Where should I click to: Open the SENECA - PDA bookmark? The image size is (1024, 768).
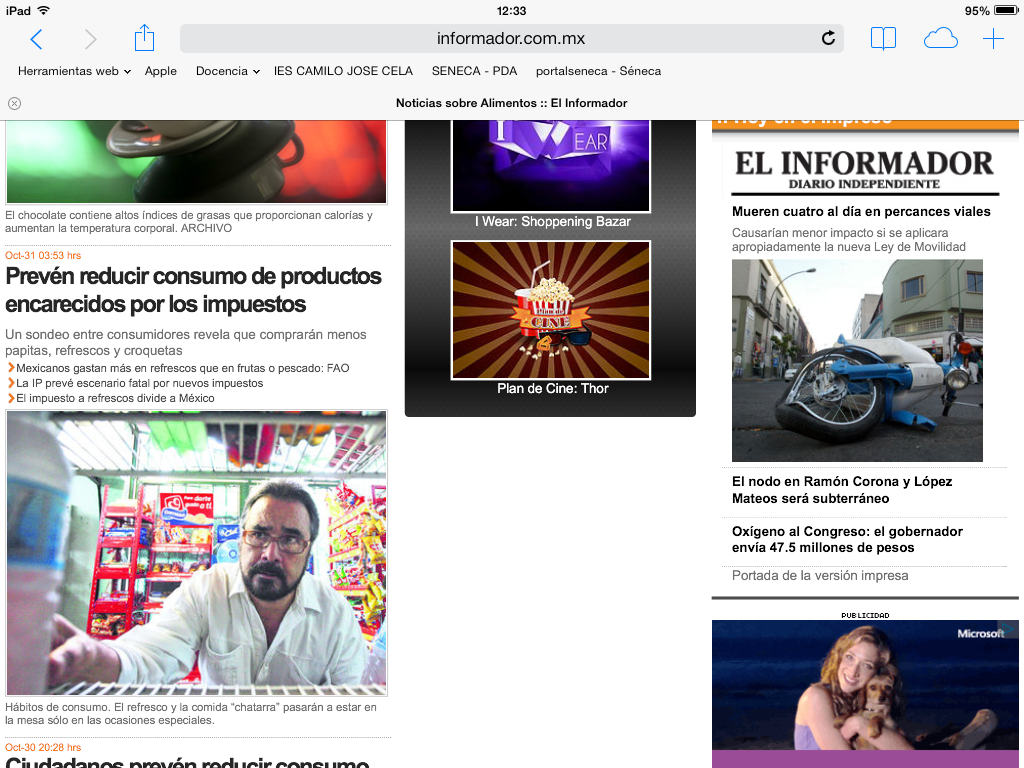[x=474, y=71]
